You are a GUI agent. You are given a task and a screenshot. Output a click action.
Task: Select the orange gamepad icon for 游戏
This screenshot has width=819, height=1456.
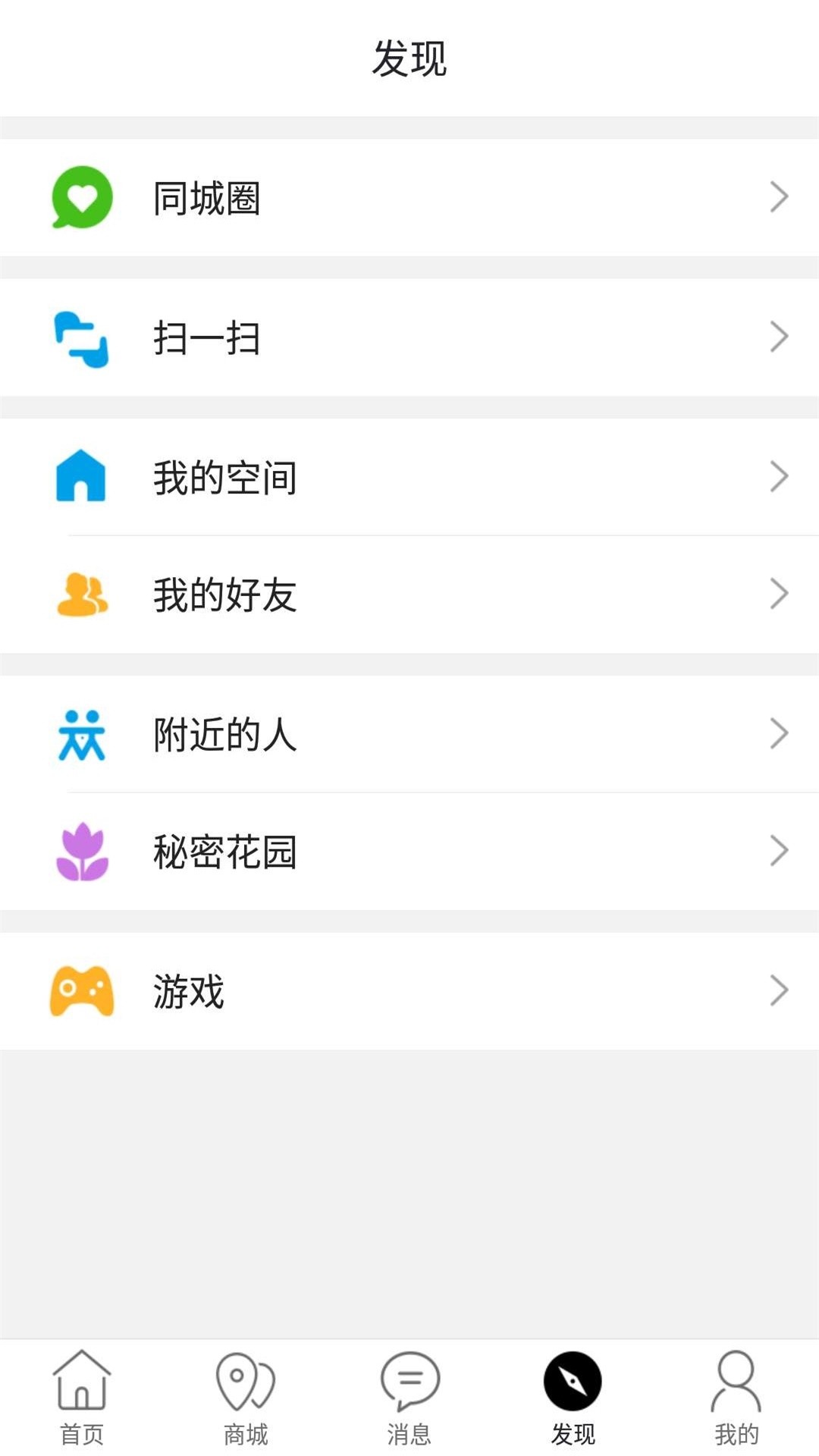(x=81, y=990)
